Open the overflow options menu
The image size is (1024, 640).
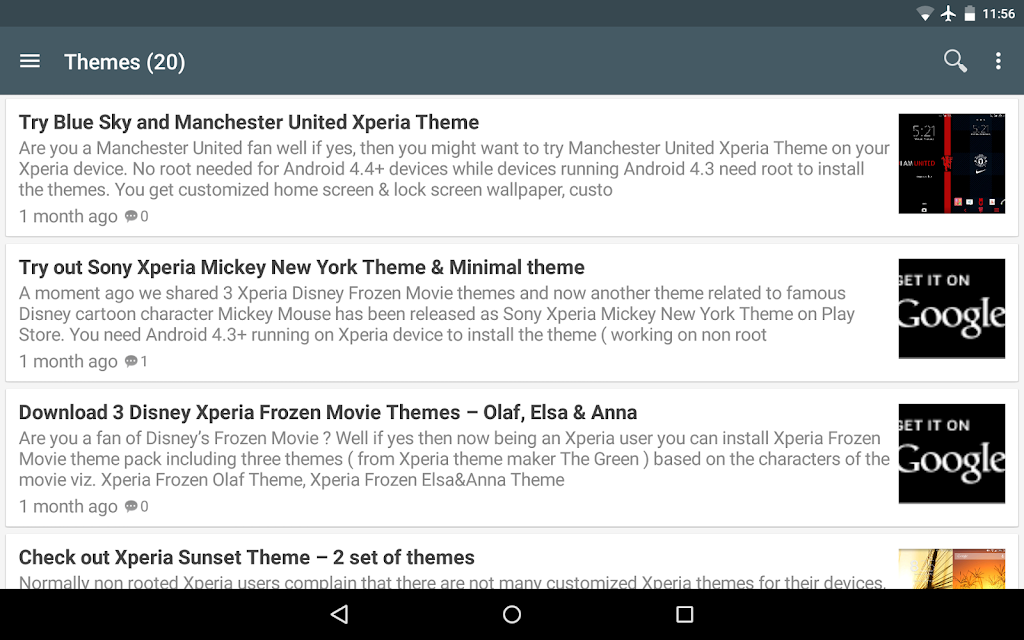click(x=998, y=61)
